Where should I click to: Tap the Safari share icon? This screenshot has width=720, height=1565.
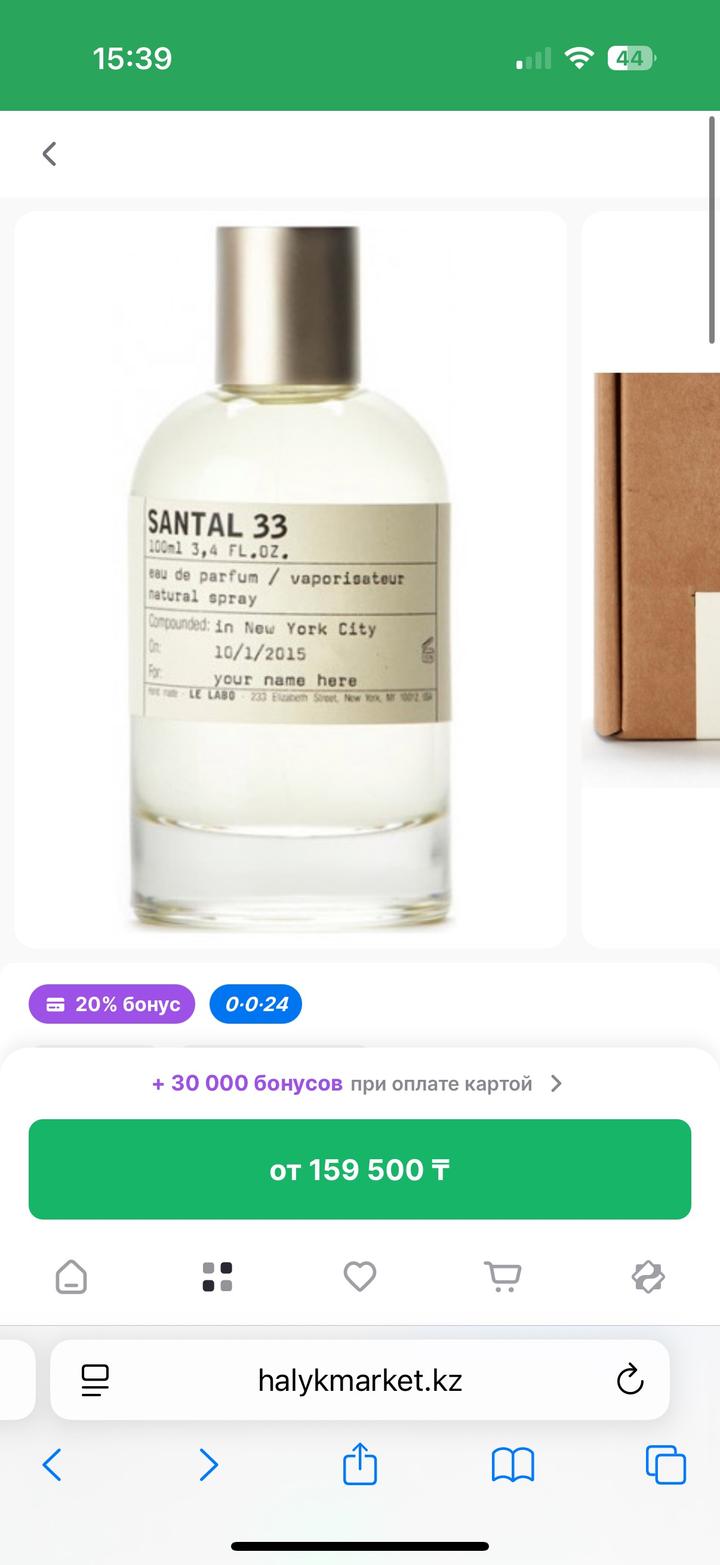(360, 1464)
